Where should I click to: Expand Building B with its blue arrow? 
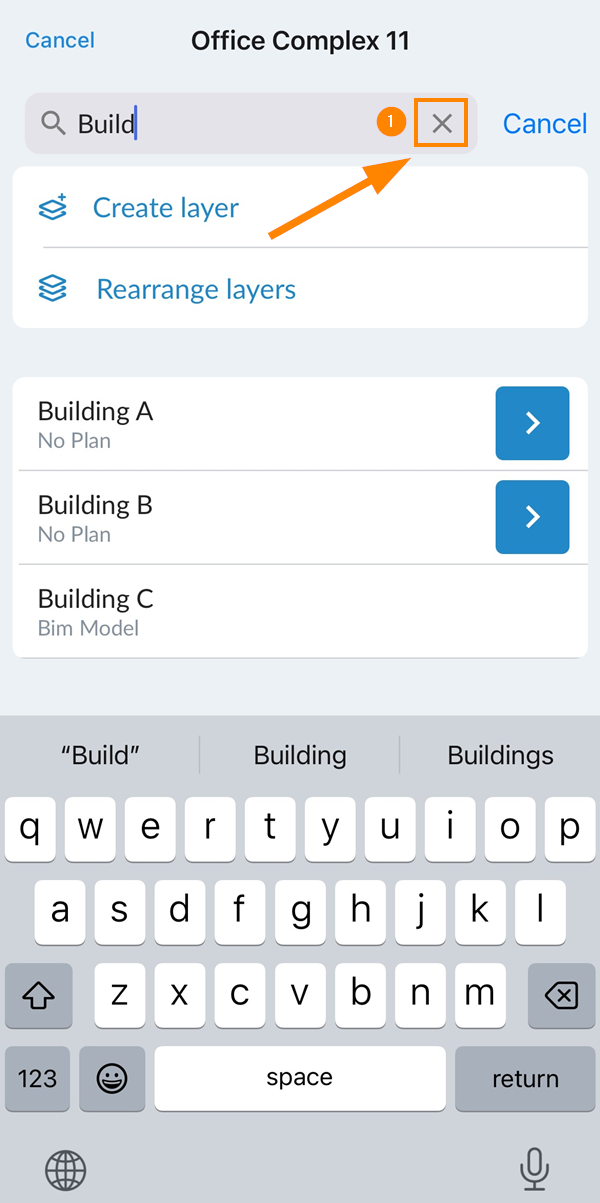pos(533,517)
